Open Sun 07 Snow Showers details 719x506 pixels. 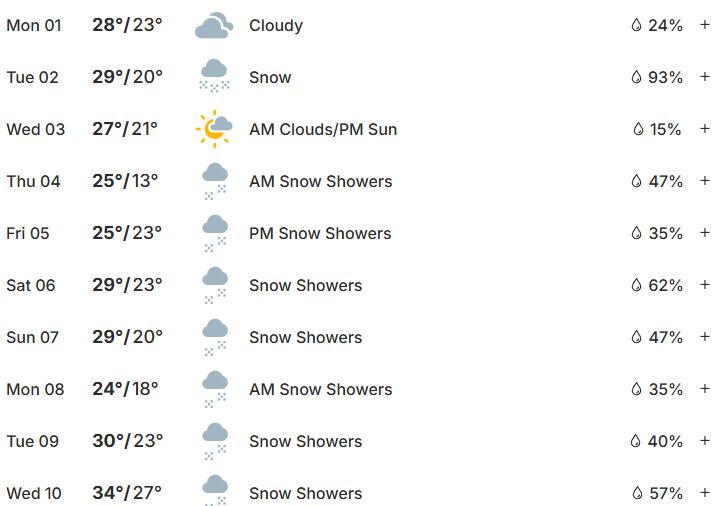[705, 337]
